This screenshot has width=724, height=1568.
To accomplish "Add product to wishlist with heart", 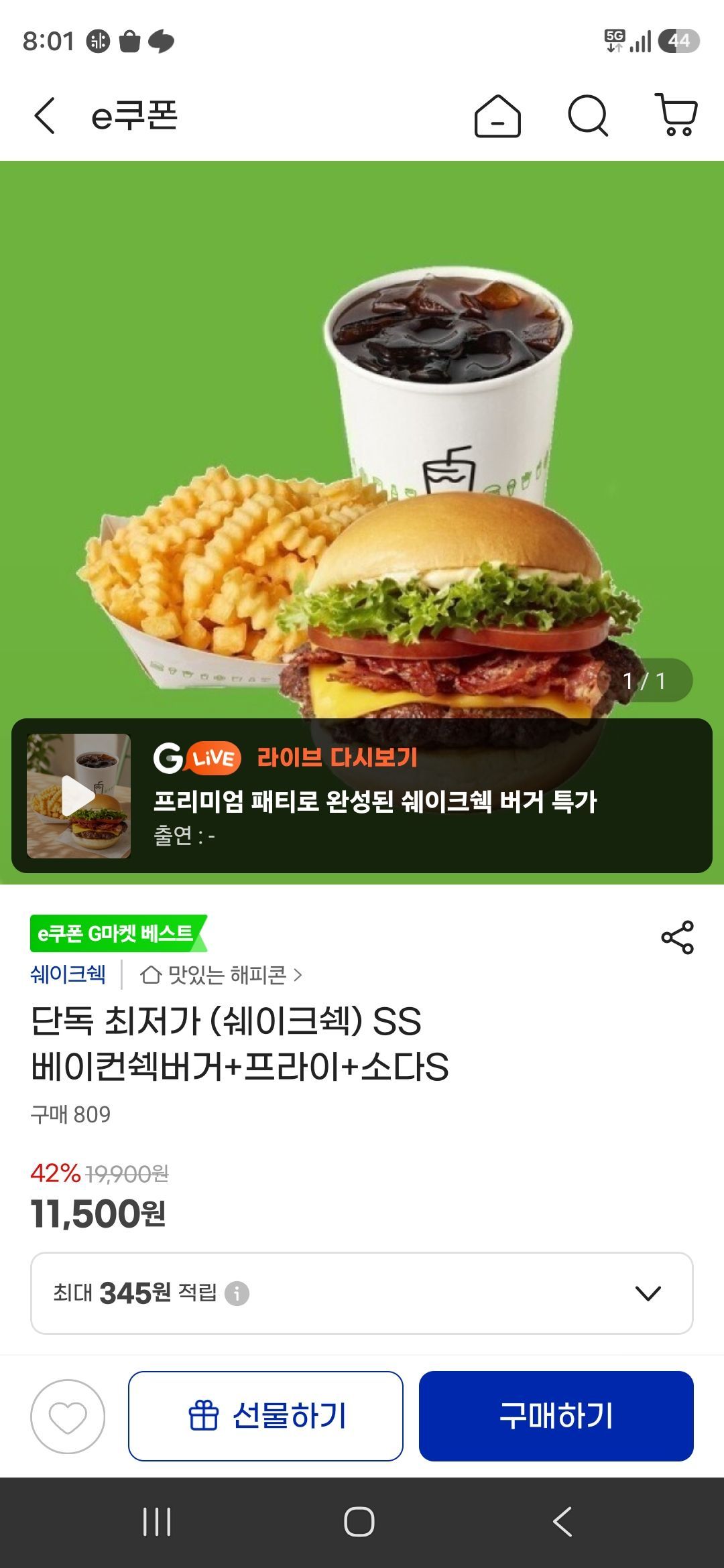I will point(68,1416).
